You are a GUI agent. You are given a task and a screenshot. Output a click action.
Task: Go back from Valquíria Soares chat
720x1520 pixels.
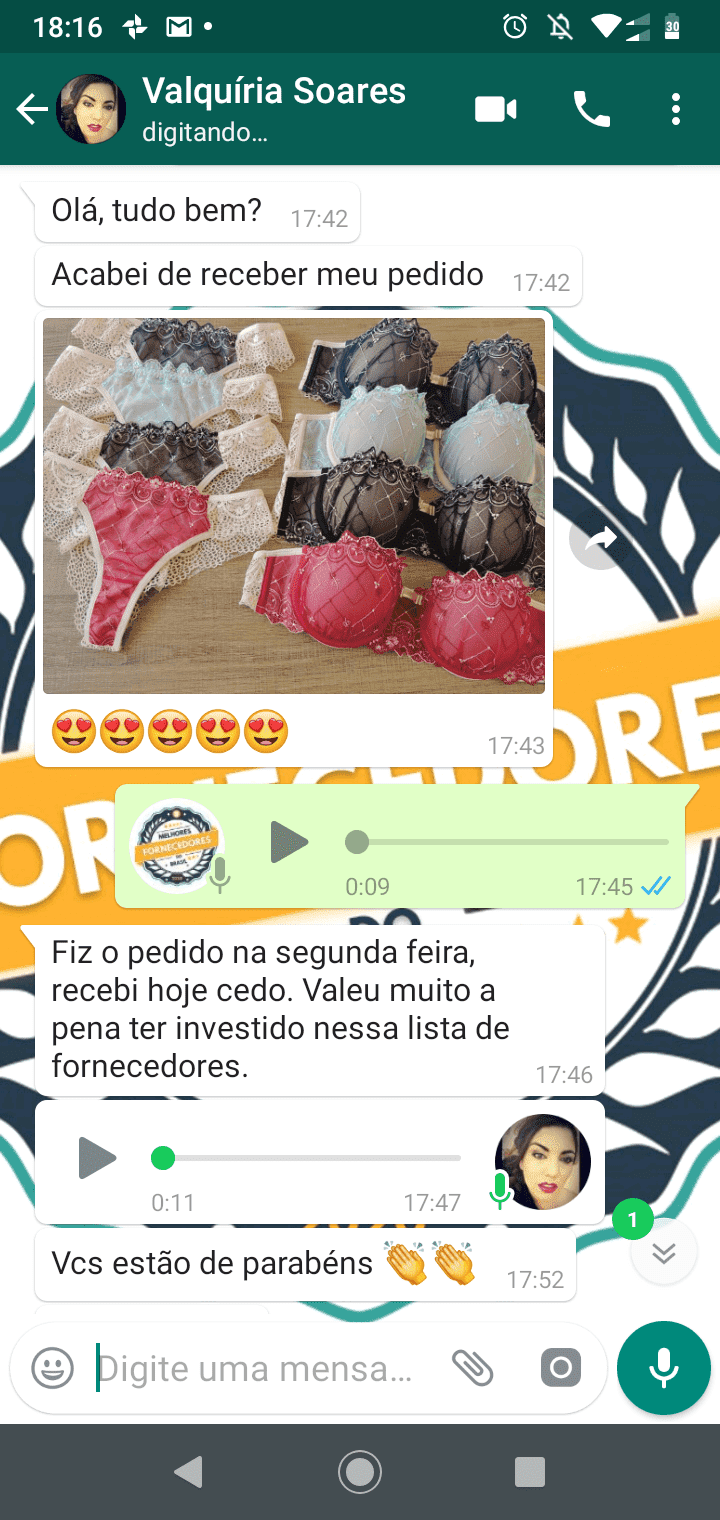(x=32, y=109)
